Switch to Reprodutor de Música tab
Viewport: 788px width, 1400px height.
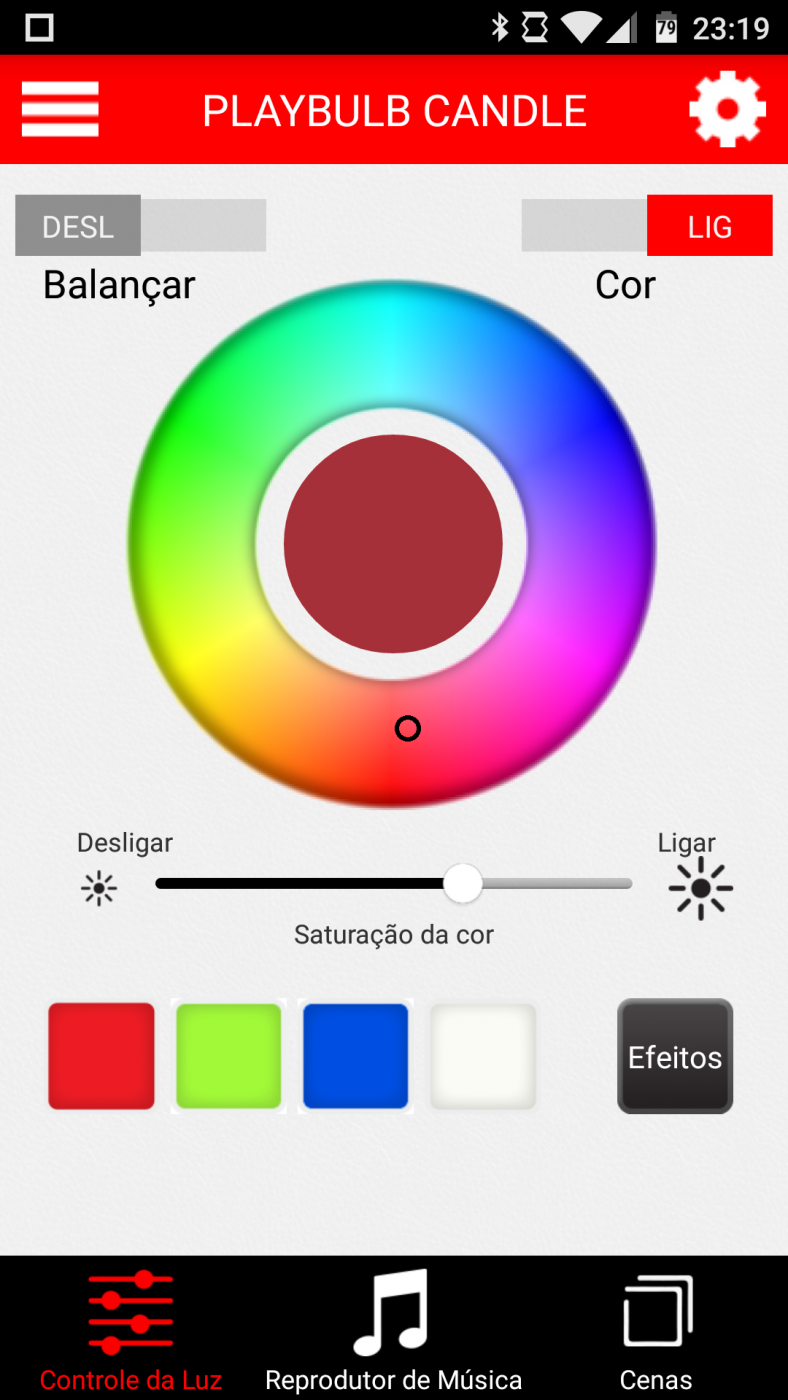[x=393, y=1329]
